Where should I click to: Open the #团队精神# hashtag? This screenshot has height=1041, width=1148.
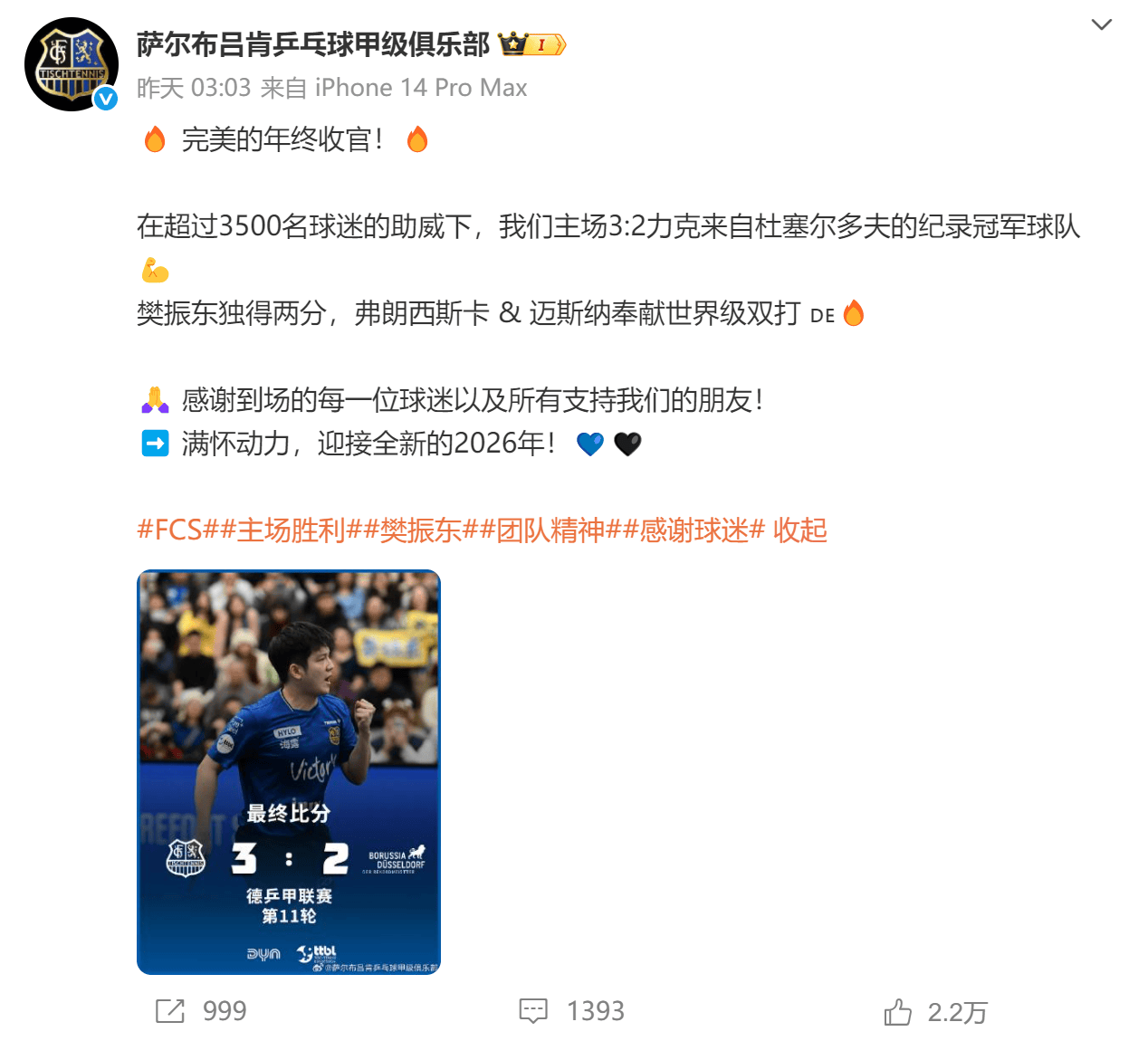[550, 530]
